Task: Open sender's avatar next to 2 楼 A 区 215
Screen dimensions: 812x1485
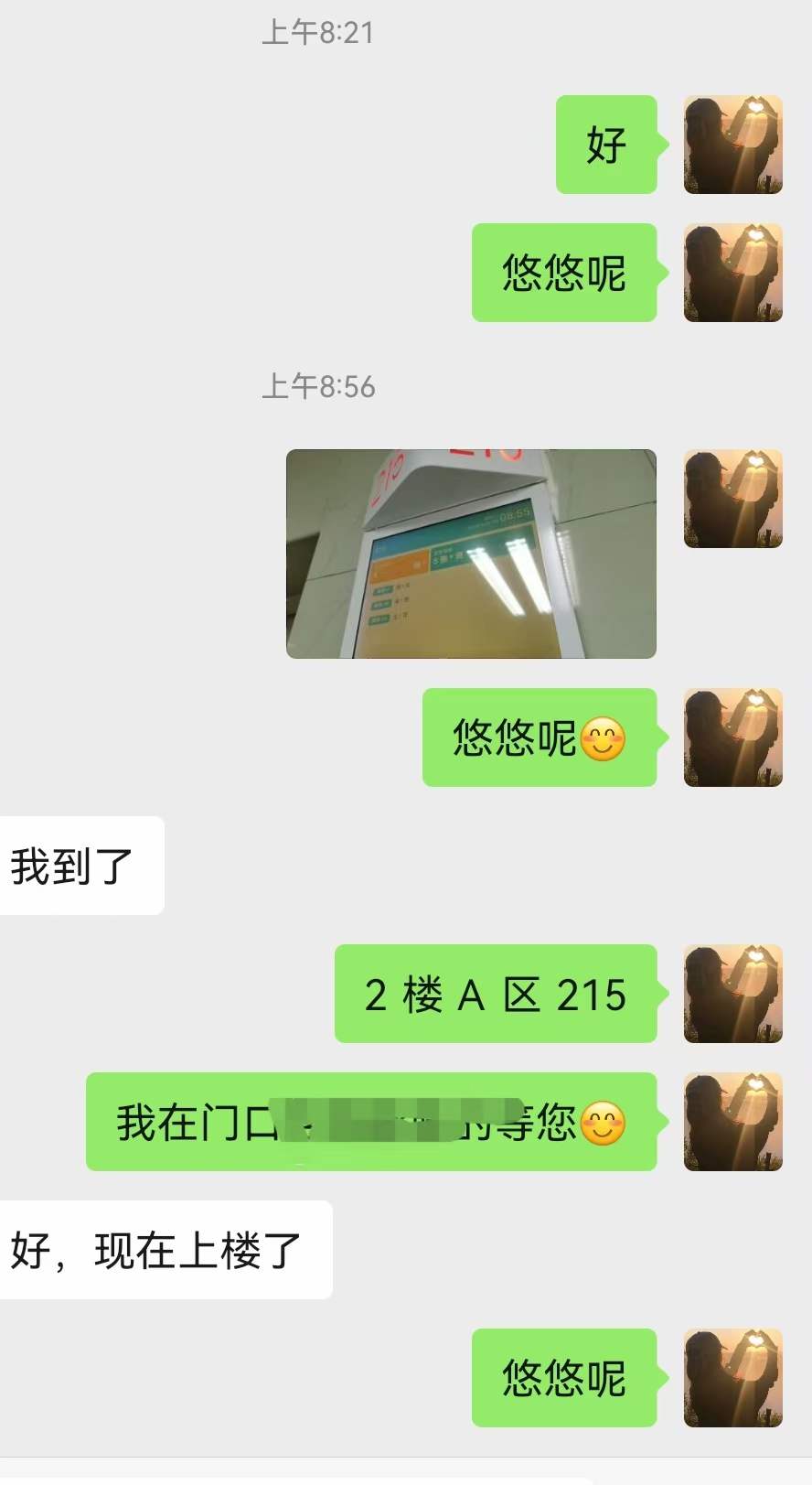Action: [732, 994]
